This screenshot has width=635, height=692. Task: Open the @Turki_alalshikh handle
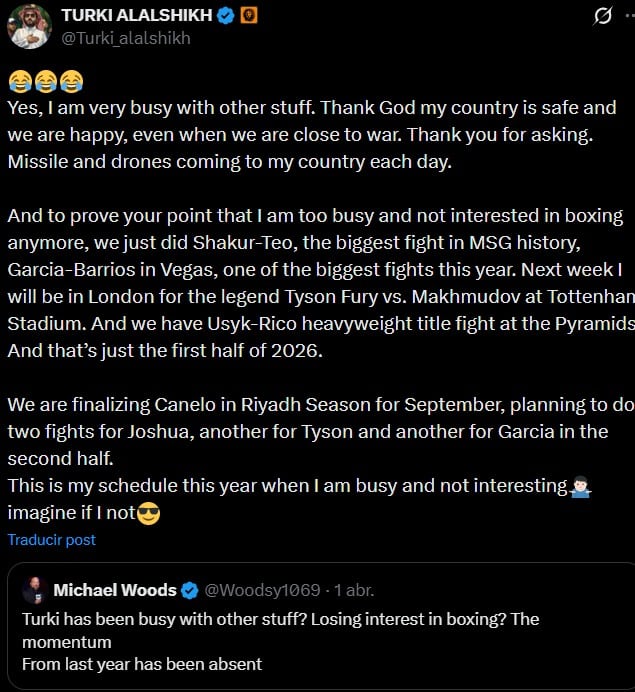click(126, 38)
